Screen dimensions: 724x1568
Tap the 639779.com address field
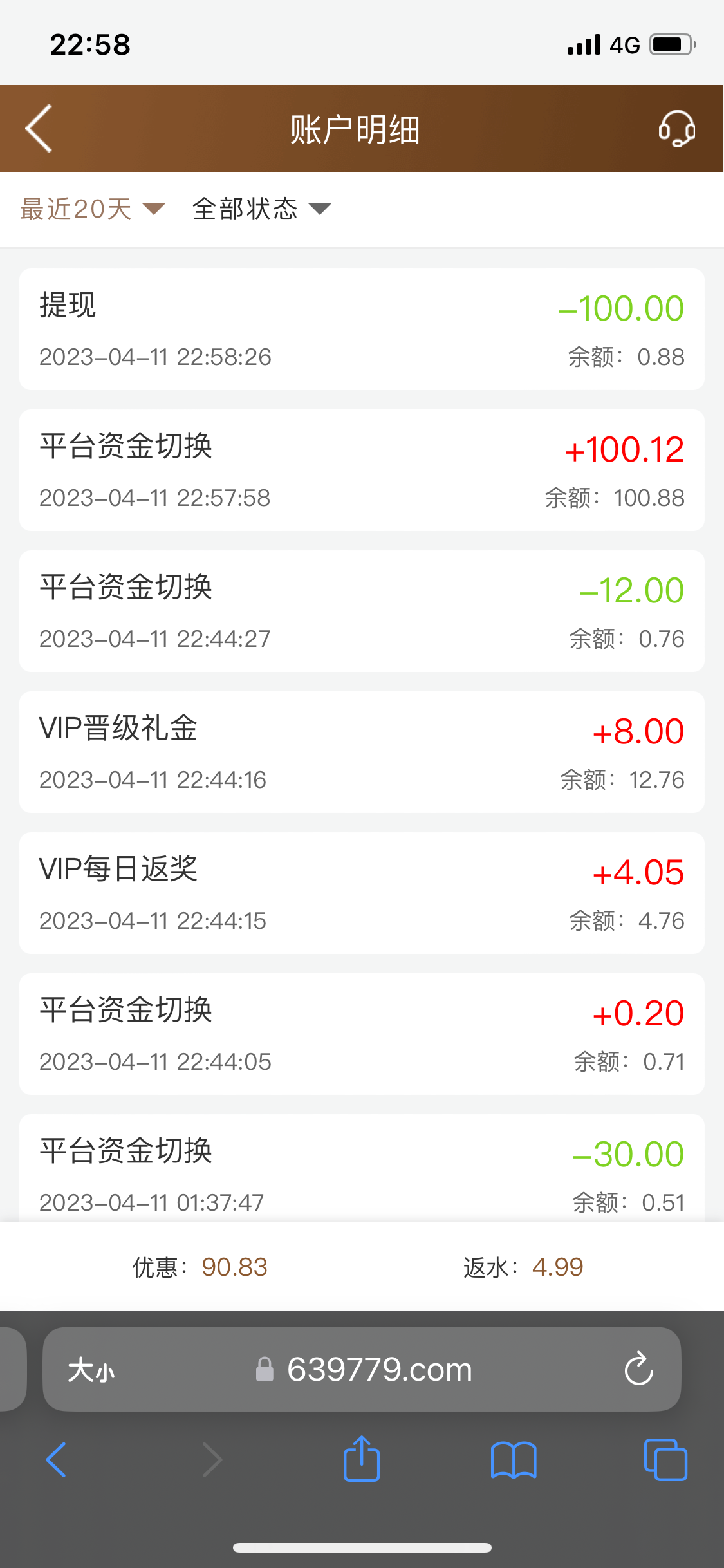point(379,1370)
